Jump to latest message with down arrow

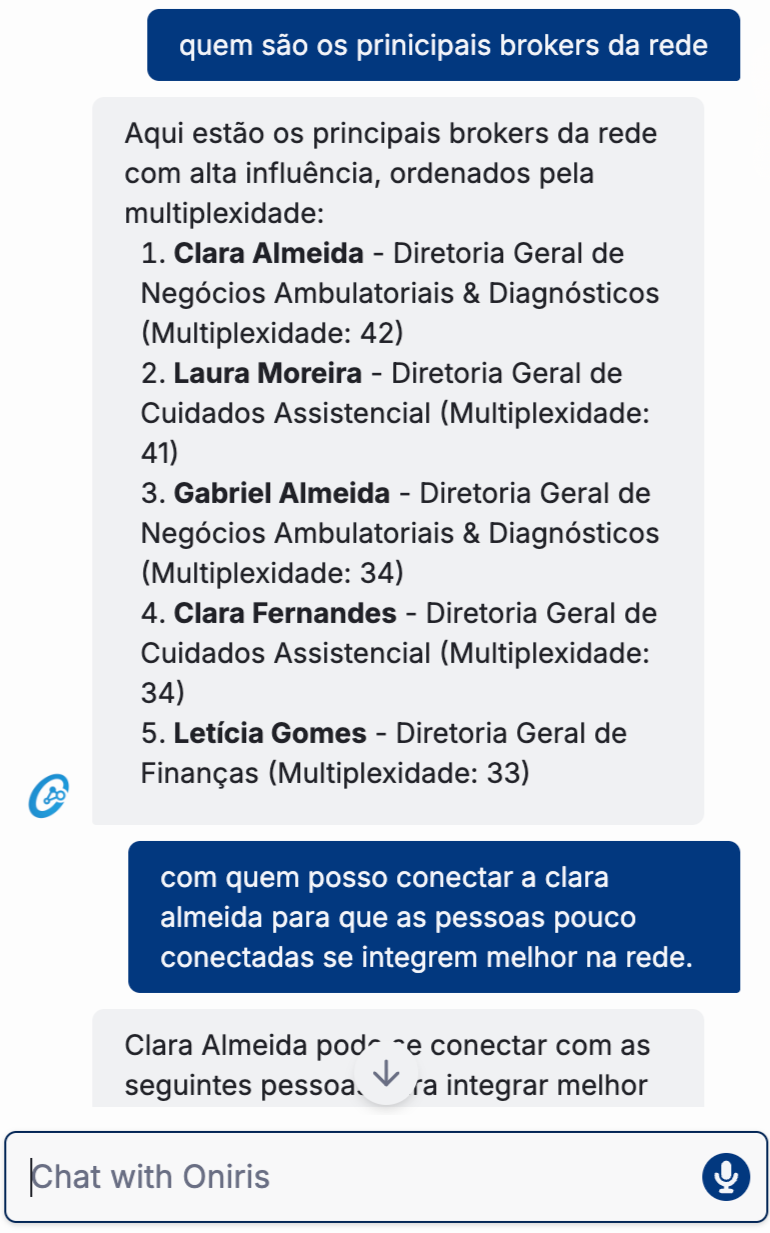pyautogui.click(x=385, y=1074)
